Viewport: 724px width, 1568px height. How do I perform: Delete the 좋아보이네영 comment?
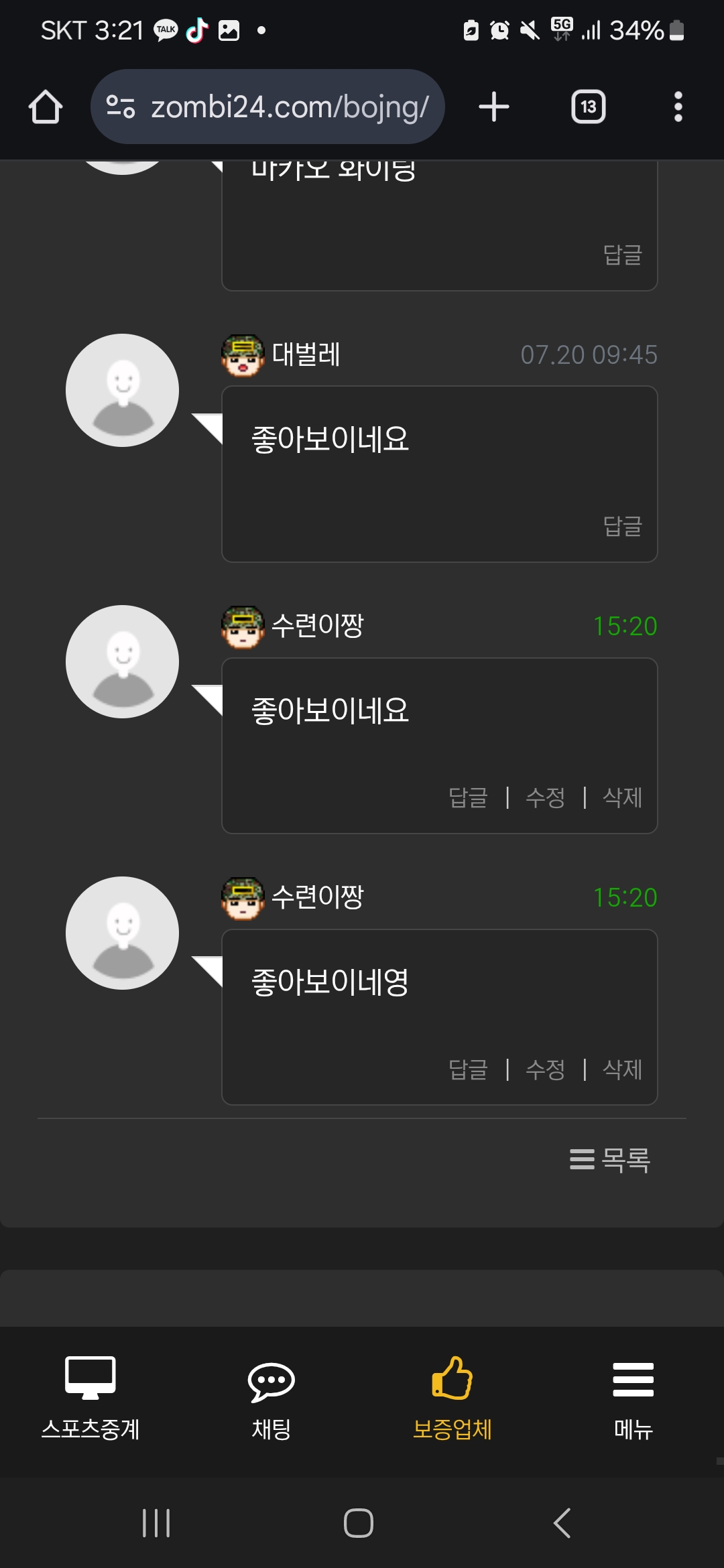(623, 1069)
